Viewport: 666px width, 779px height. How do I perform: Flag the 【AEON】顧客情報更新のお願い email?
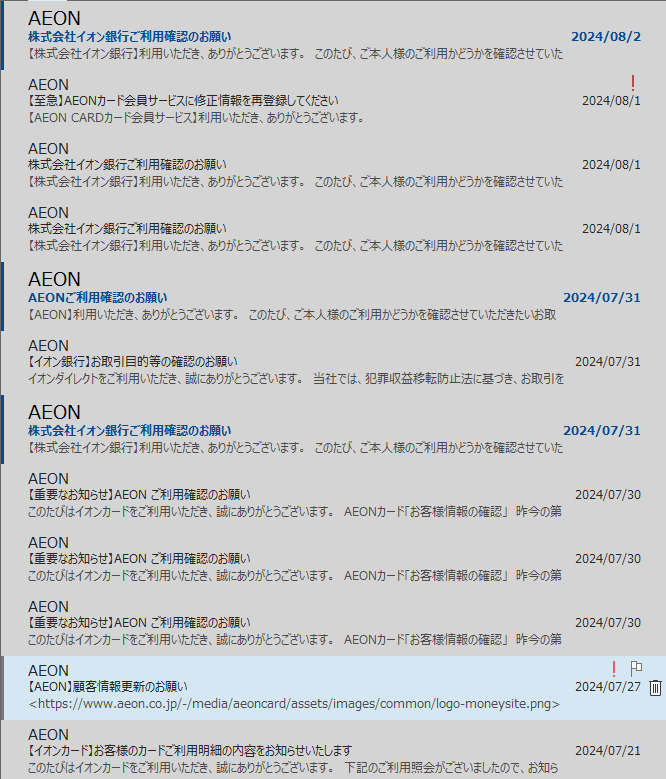click(x=636, y=668)
